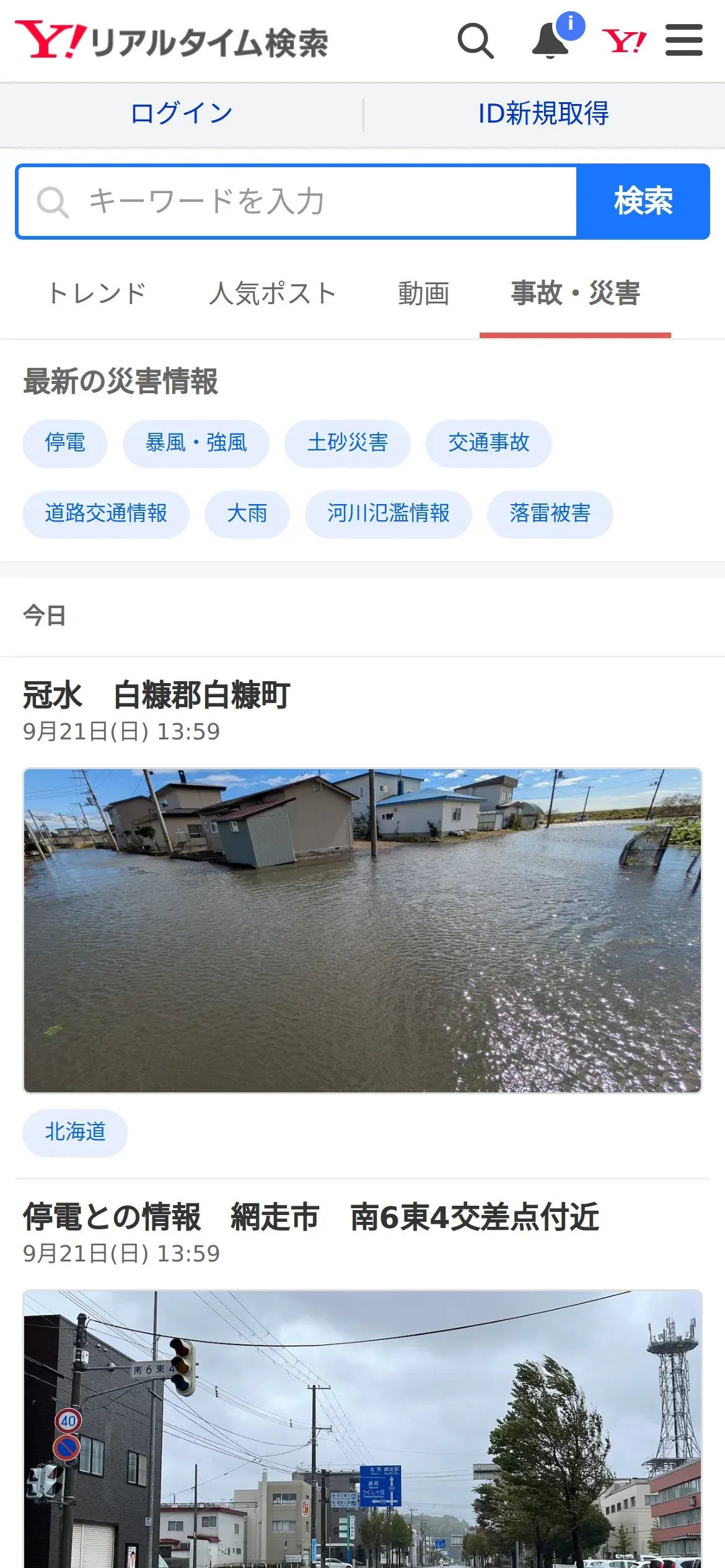Select the 交通事故 chip

click(489, 443)
